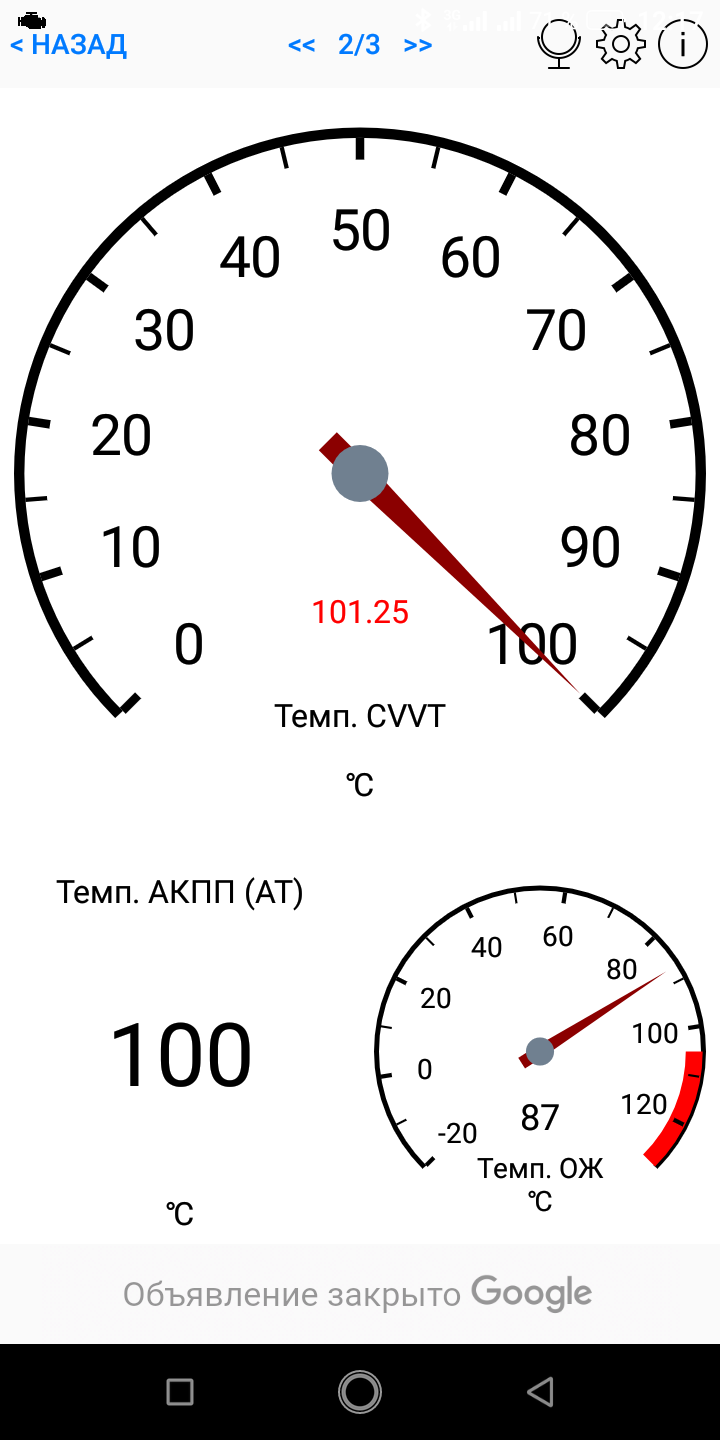Screen dimensions: 720x1440
Task: Go back via the НАЗАД link
Action: (x=68, y=45)
